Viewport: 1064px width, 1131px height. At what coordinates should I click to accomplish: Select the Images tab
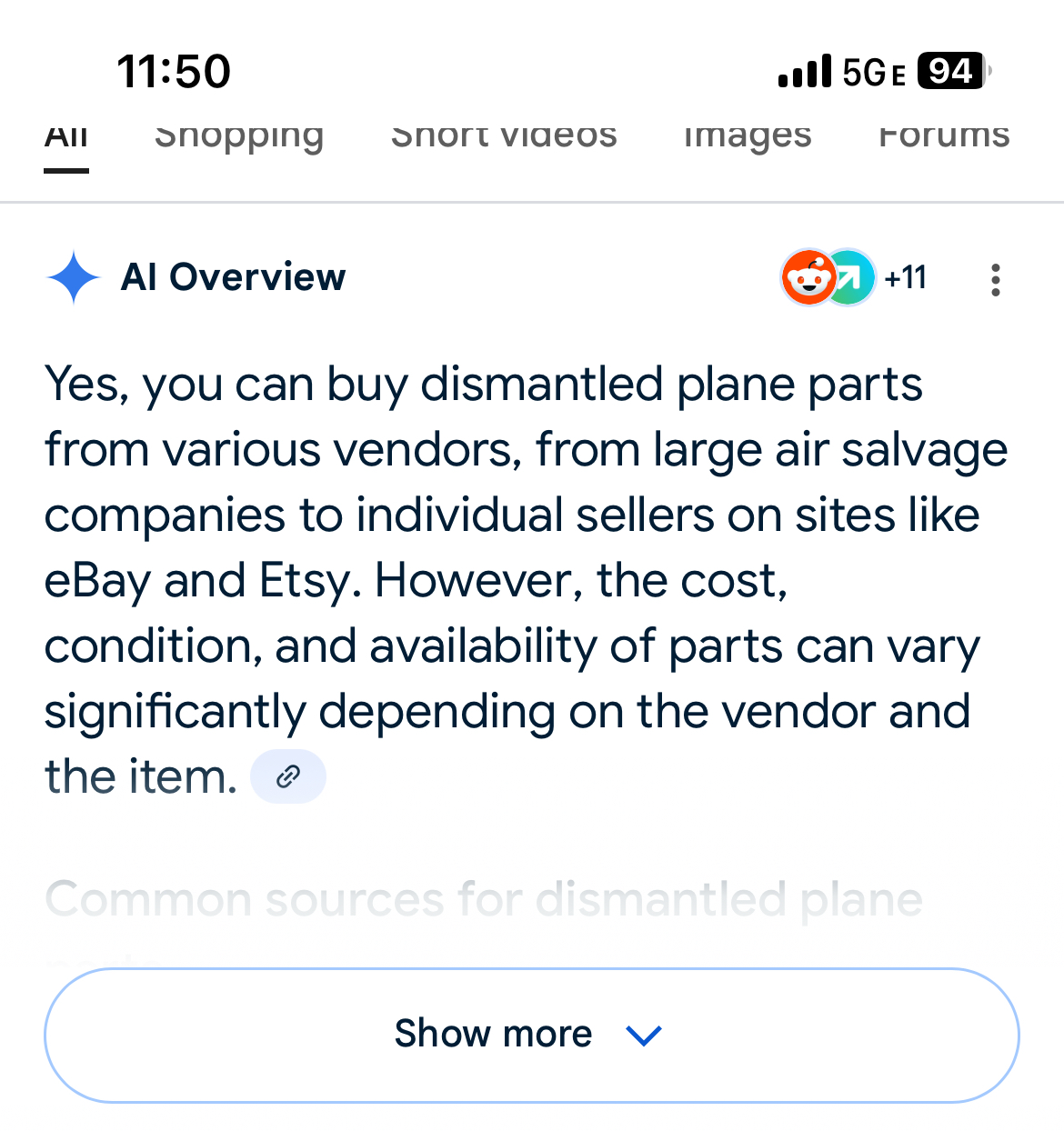coord(748,136)
